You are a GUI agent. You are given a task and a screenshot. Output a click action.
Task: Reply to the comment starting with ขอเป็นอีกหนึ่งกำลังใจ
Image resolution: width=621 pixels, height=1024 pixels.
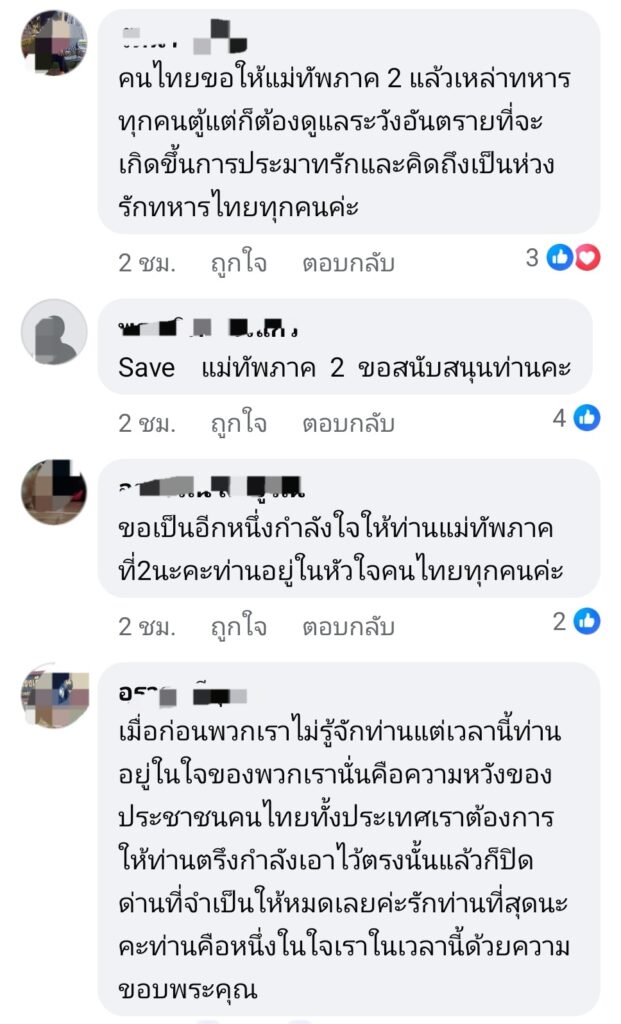348,627
